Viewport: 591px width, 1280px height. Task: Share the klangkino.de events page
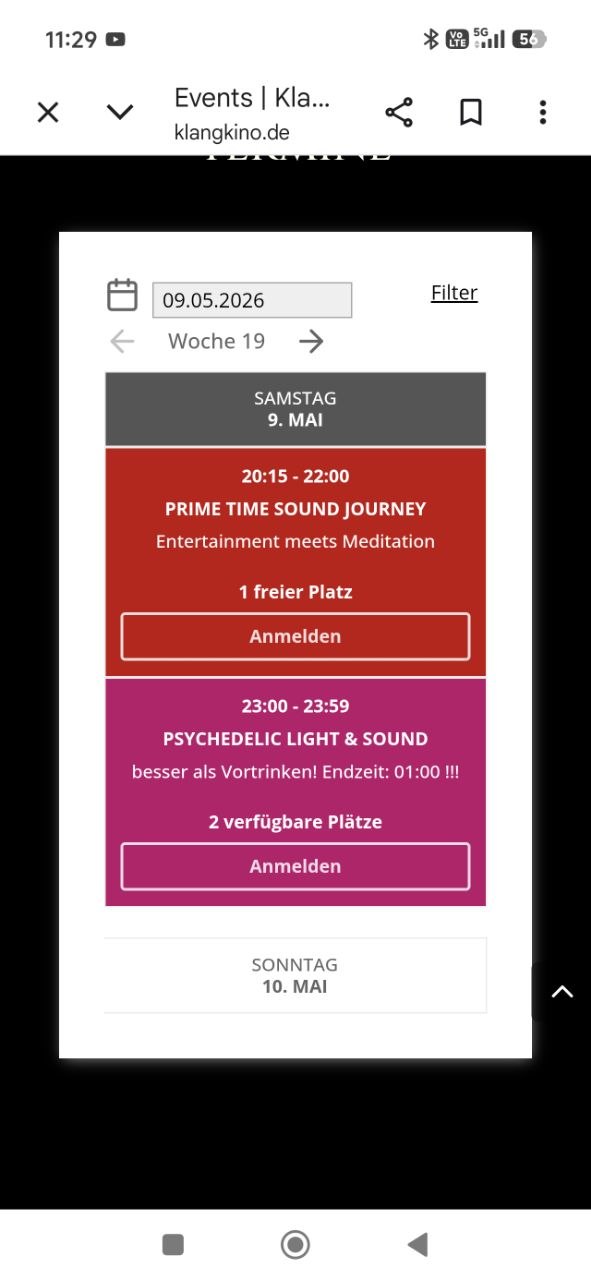coord(399,113)
